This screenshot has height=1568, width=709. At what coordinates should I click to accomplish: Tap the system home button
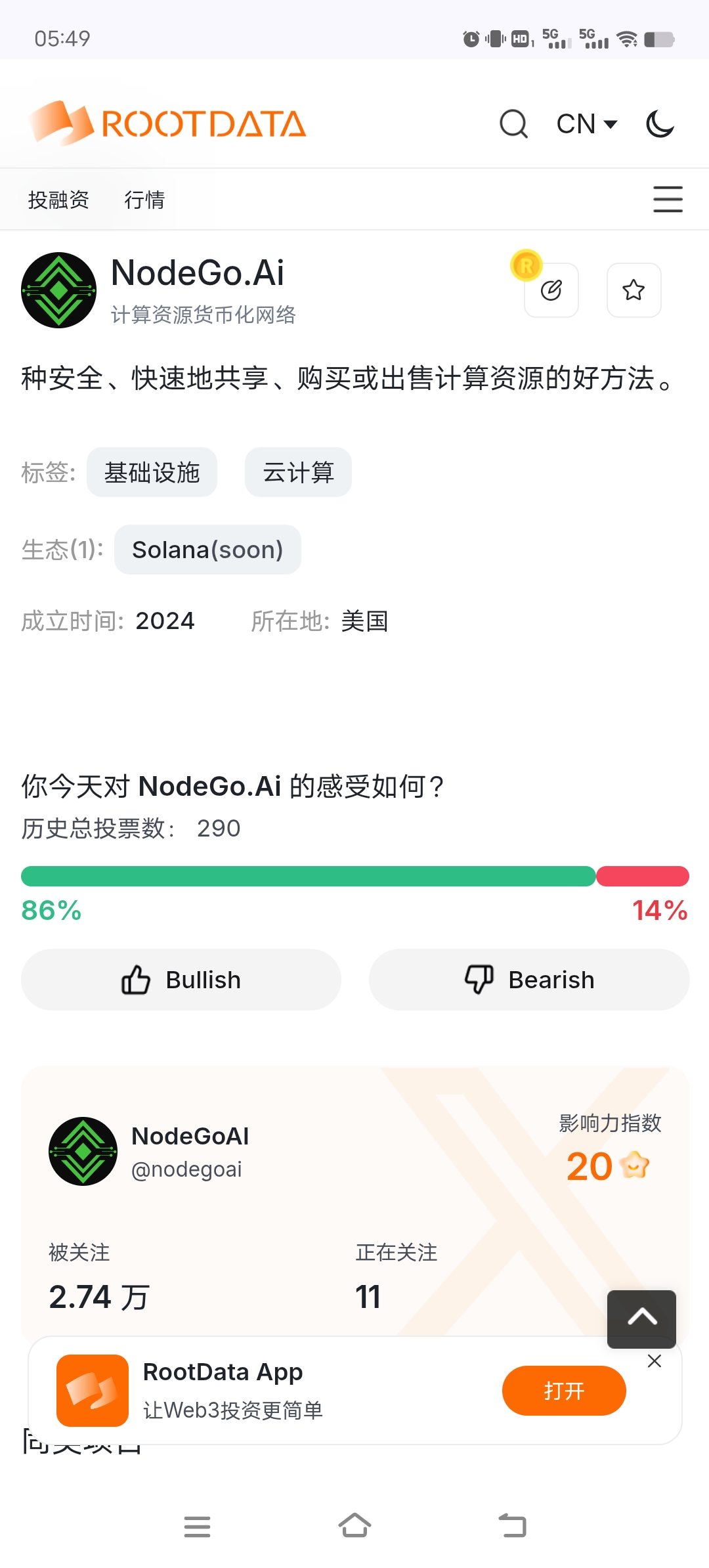tap(354, 1526)
